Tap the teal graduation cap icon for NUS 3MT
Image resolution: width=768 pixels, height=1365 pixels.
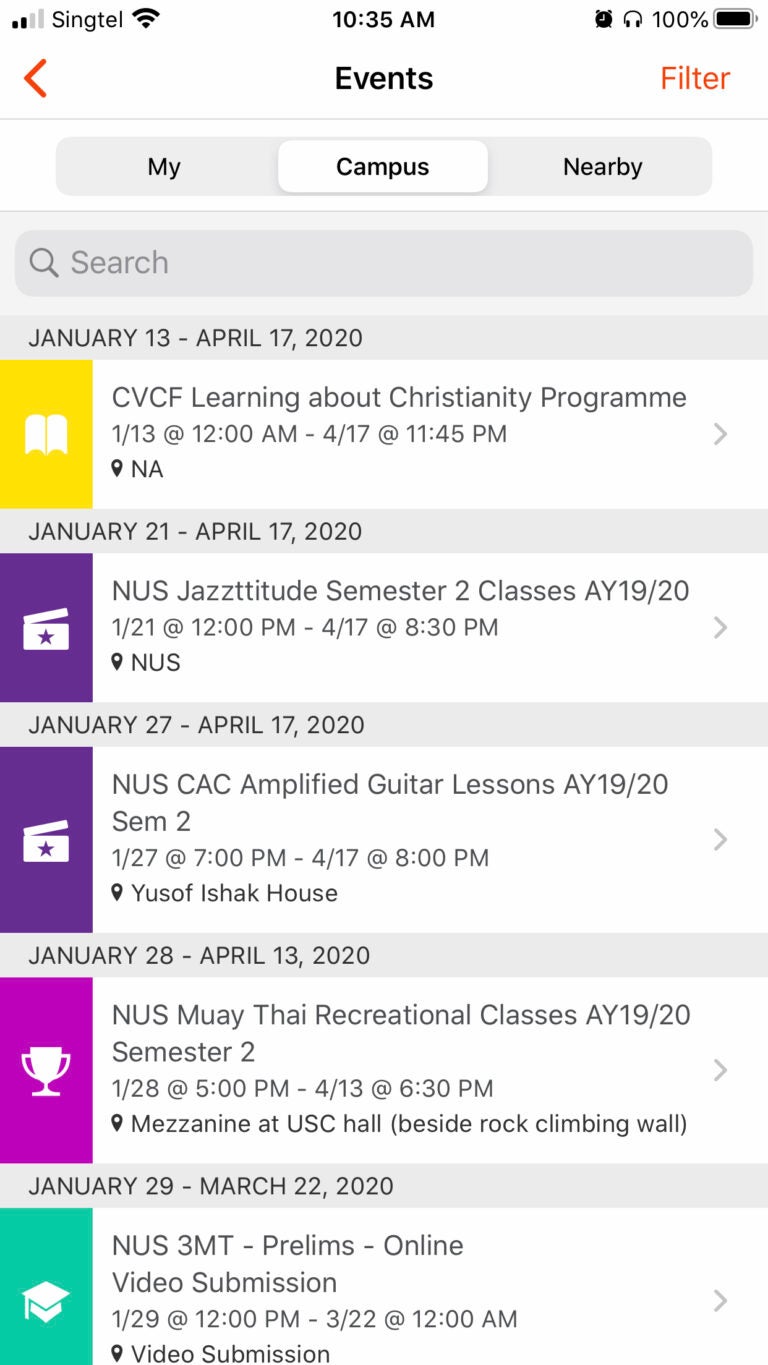(x=46, y=1300)
